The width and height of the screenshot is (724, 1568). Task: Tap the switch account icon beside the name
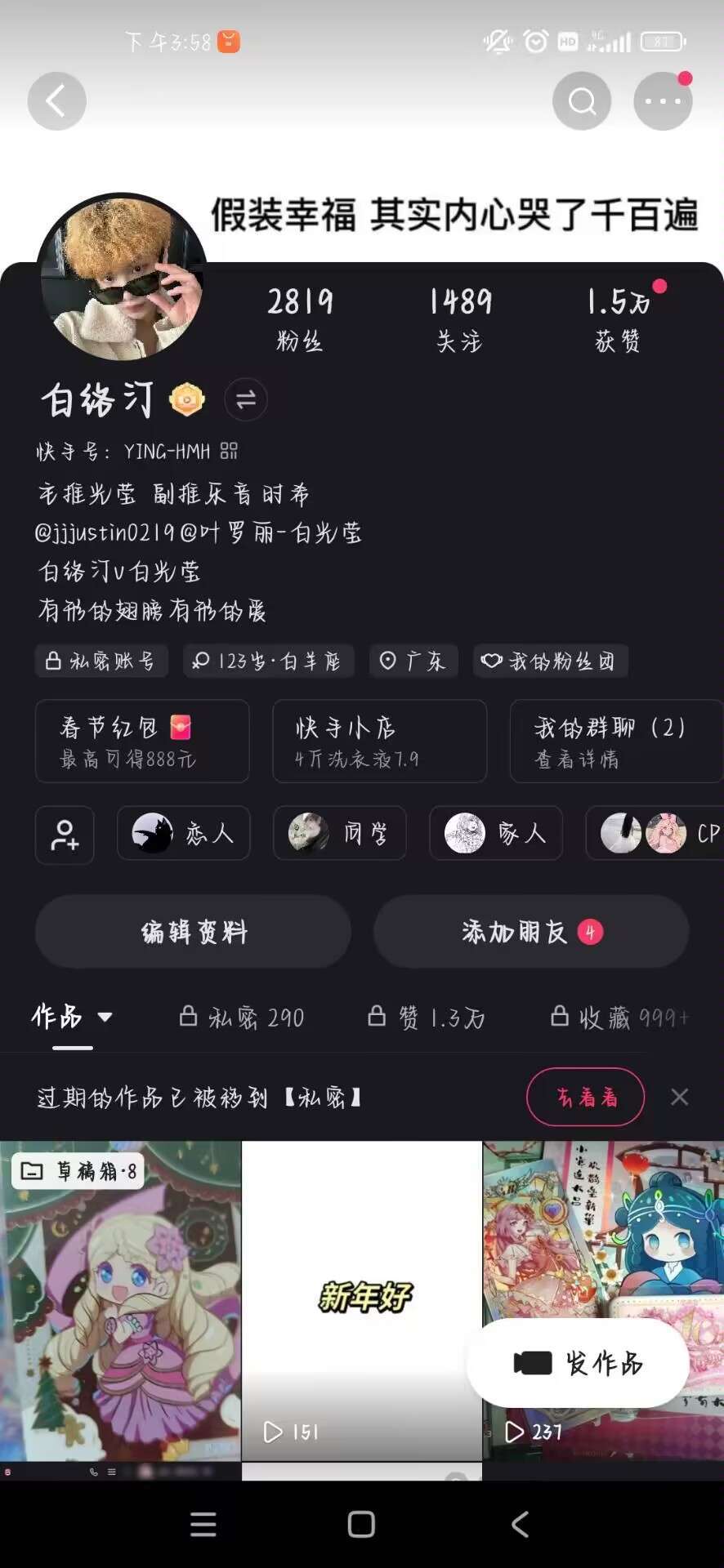[x=246, y=400]
